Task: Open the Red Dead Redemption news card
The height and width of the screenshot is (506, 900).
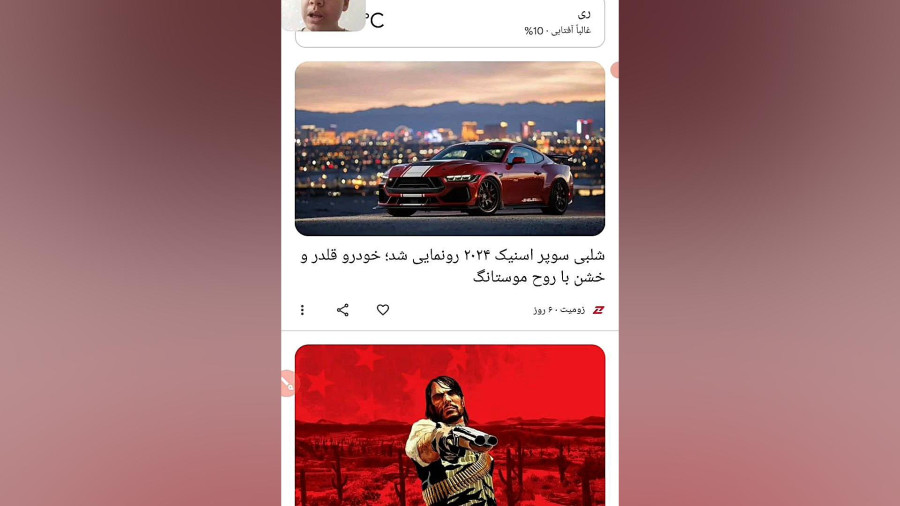Action: (450, 425)
